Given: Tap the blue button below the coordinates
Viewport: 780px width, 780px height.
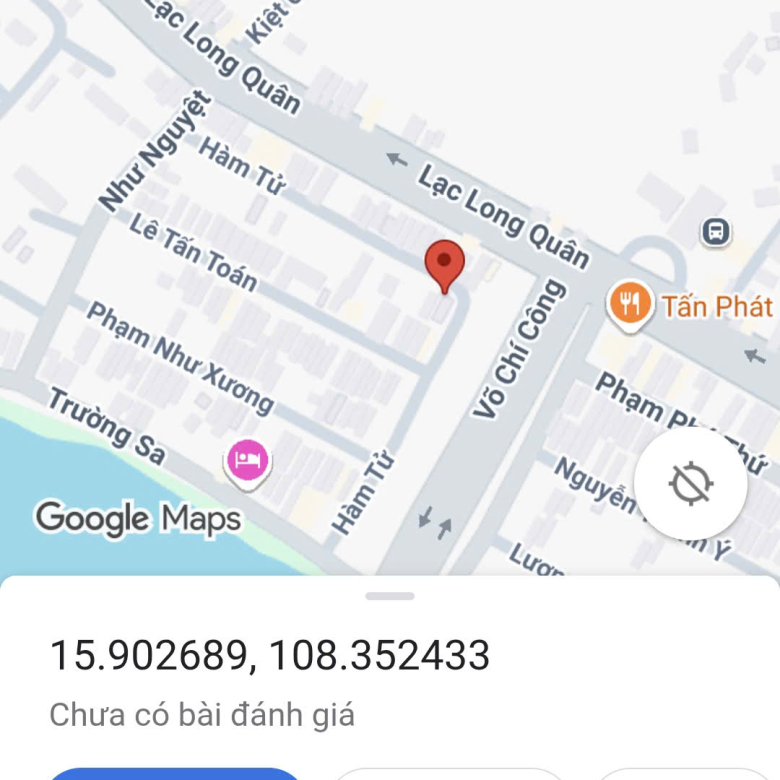Looking at the screenshot, I should [175, 773].
